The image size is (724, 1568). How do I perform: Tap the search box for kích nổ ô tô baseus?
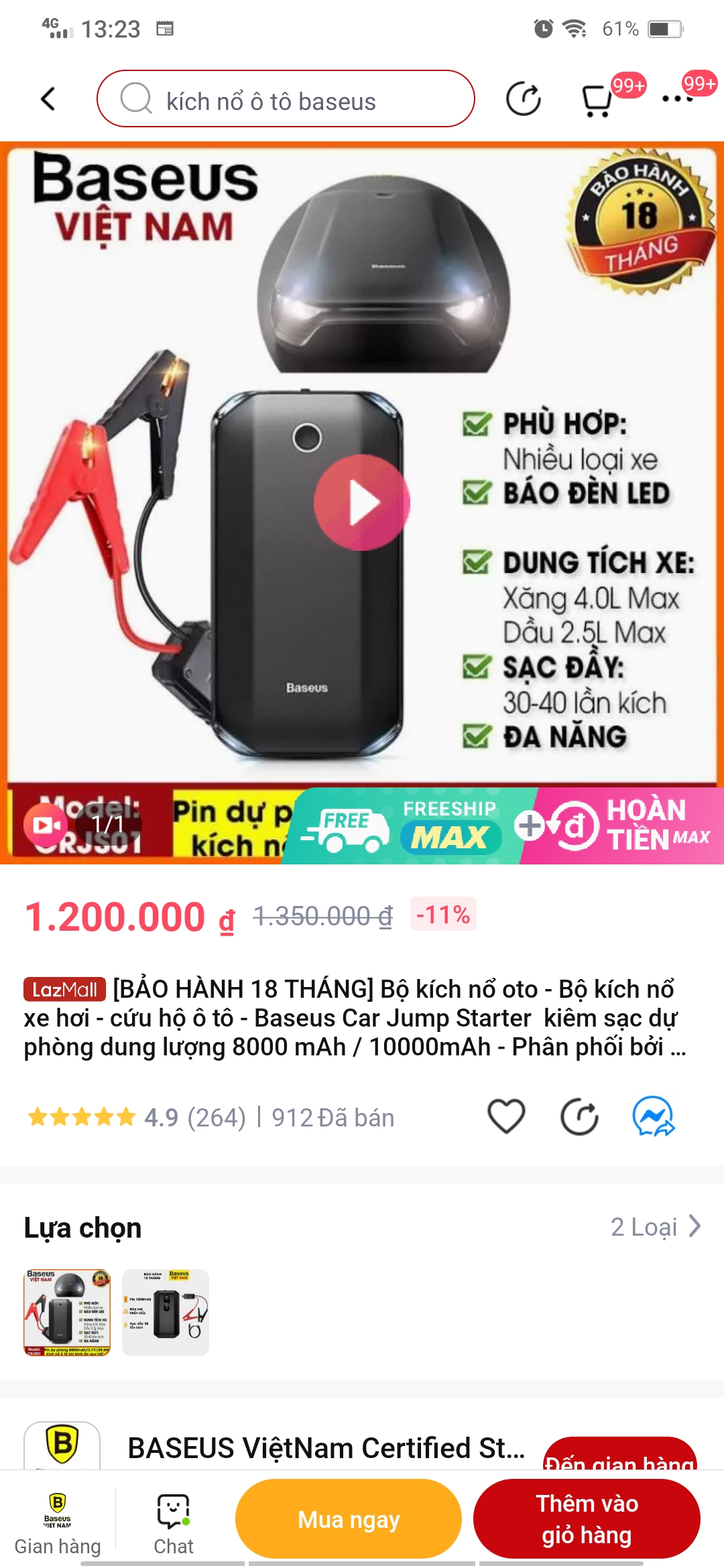pos(286,99)
